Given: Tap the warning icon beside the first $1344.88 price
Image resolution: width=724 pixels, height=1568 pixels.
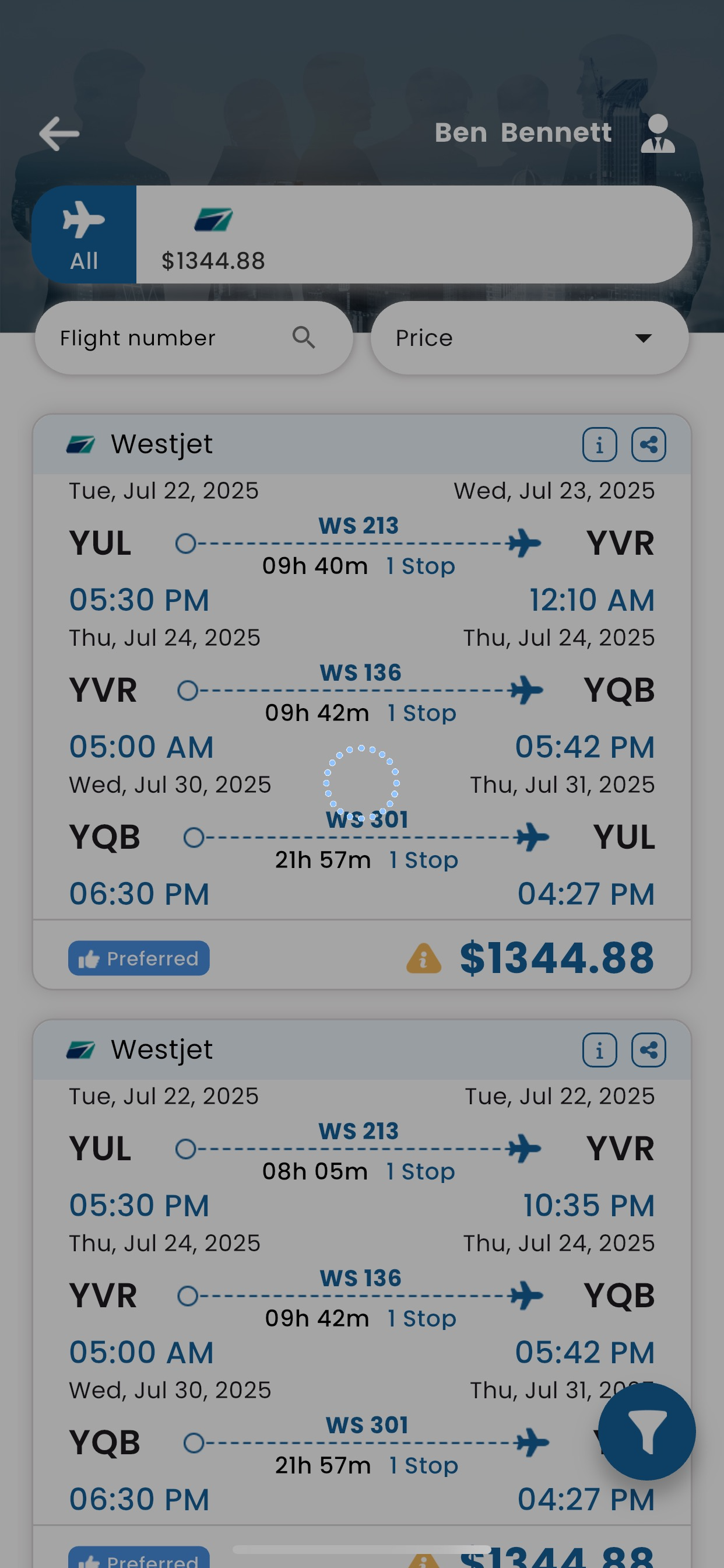Looking at the screenshot, I should 423,958.
